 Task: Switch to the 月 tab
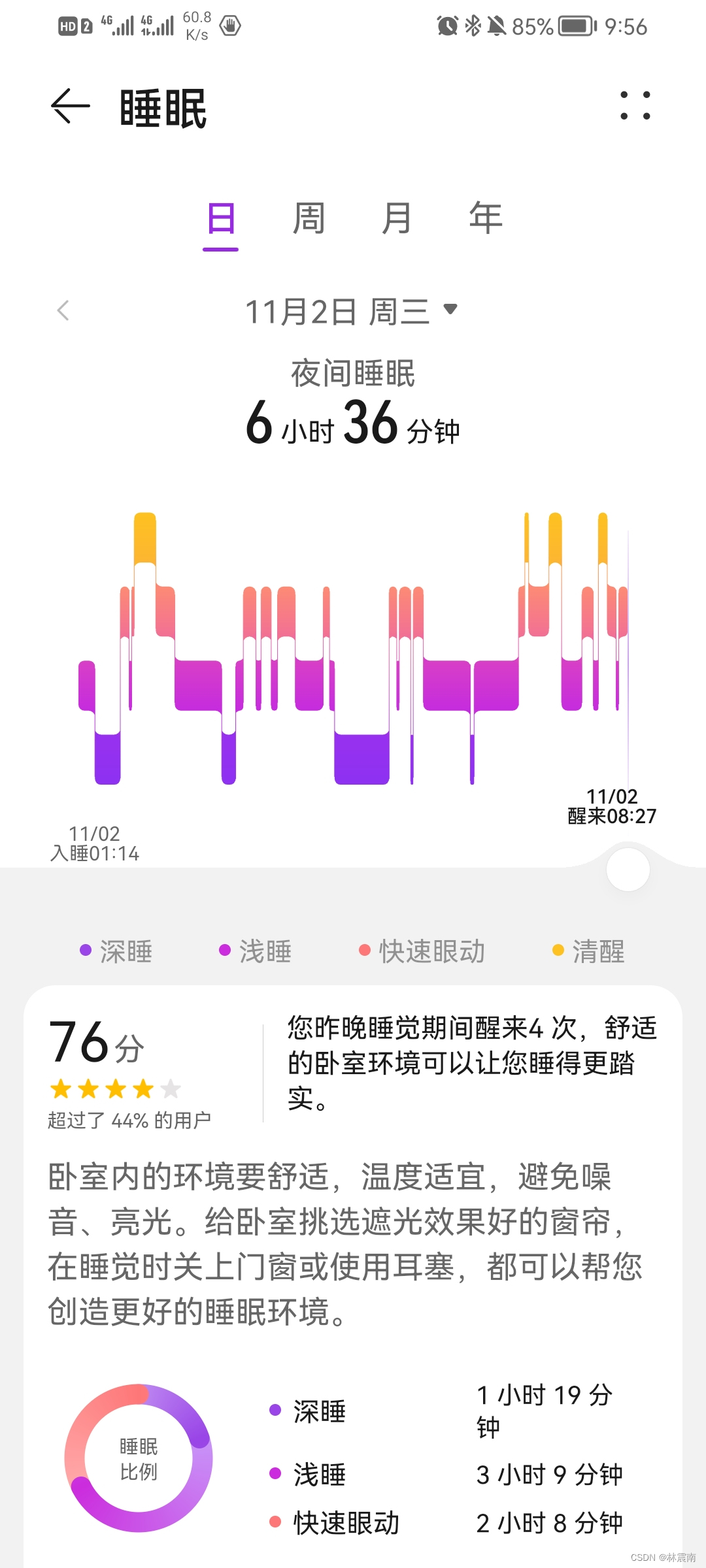pos(397,218)
